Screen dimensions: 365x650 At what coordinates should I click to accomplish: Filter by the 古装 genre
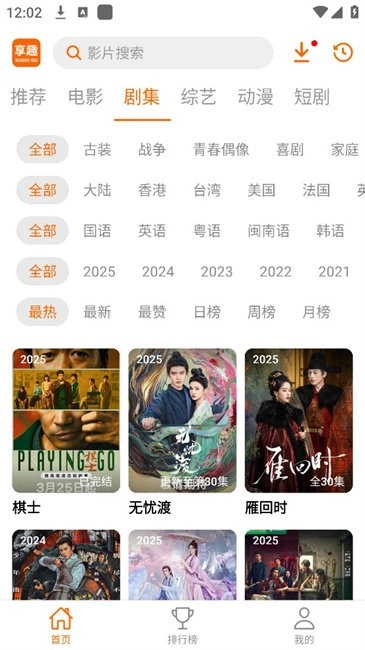click(x=97, y=149)
